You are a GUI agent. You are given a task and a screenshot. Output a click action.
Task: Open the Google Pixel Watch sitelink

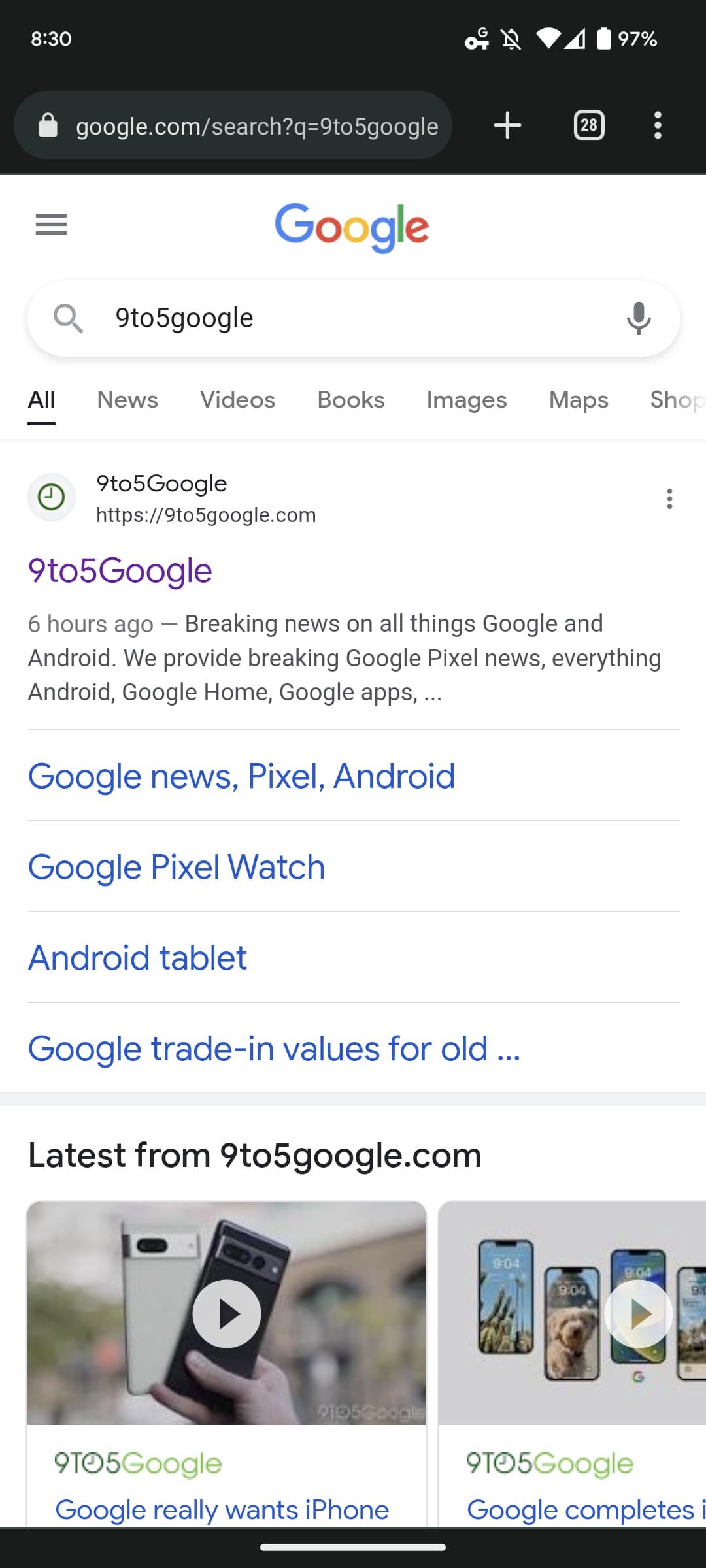point(176,867)
